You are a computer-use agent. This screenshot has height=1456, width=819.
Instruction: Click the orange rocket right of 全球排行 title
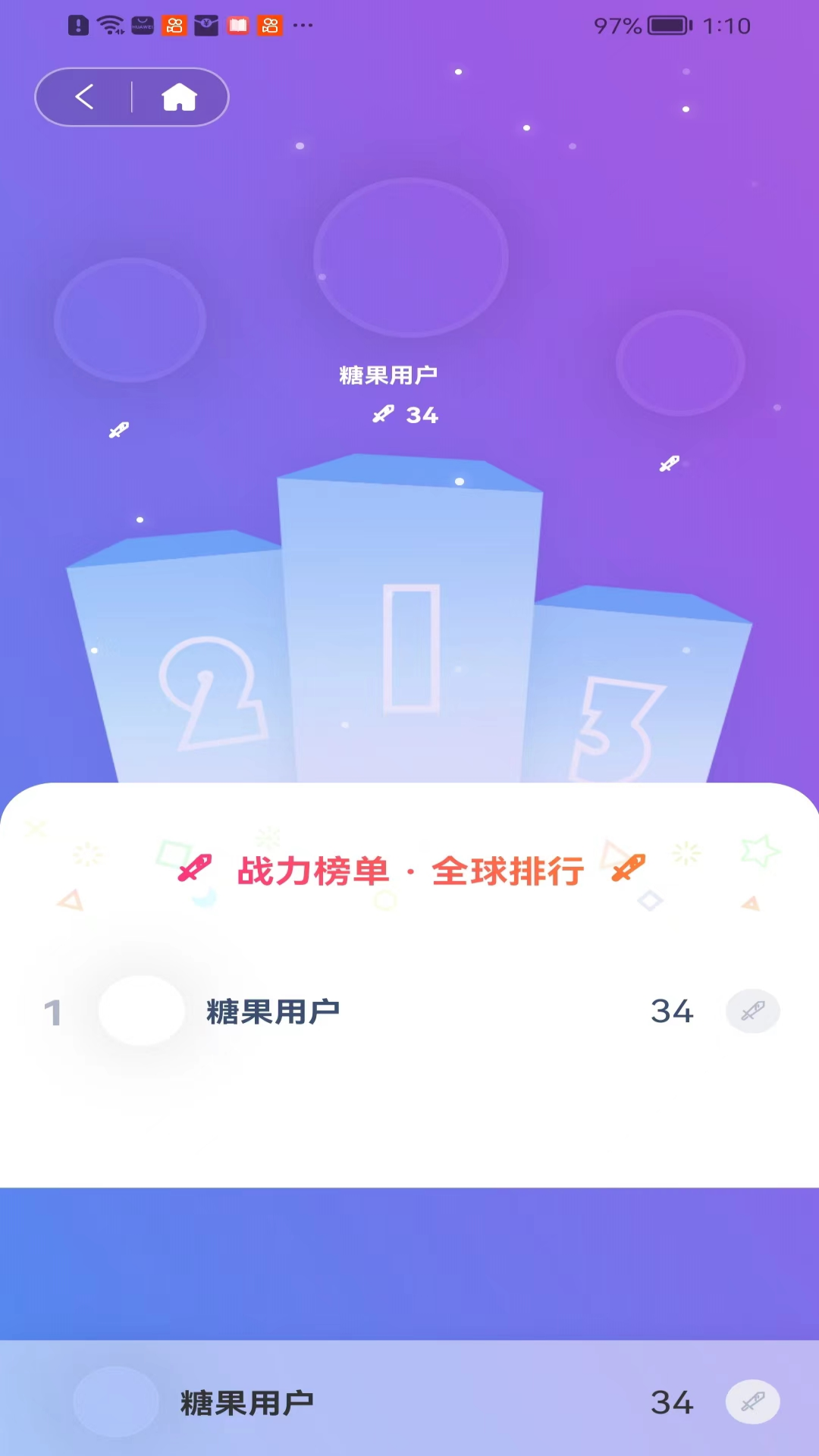pos(623,868)
